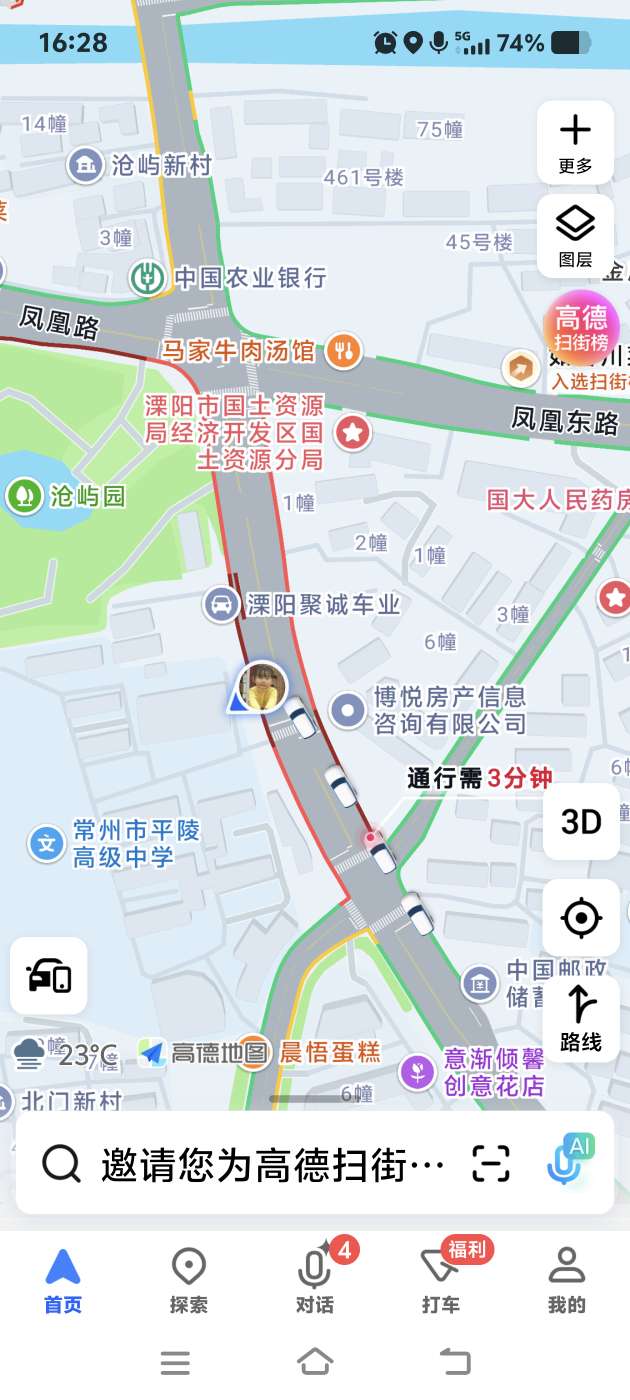The width and height of the screenshot is (630, 1400).
Task: Open the 更多 (more) tools button
Action: click(x=575, y=143)
